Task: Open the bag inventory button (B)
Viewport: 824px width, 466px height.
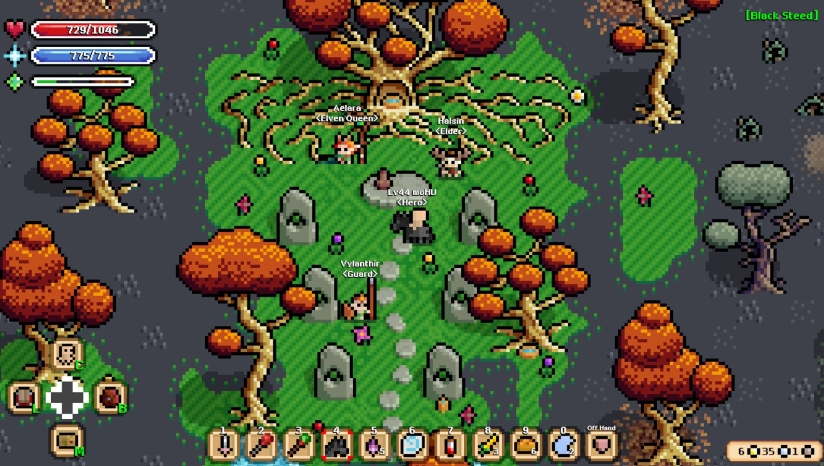Action: click(x=110, y=396)
